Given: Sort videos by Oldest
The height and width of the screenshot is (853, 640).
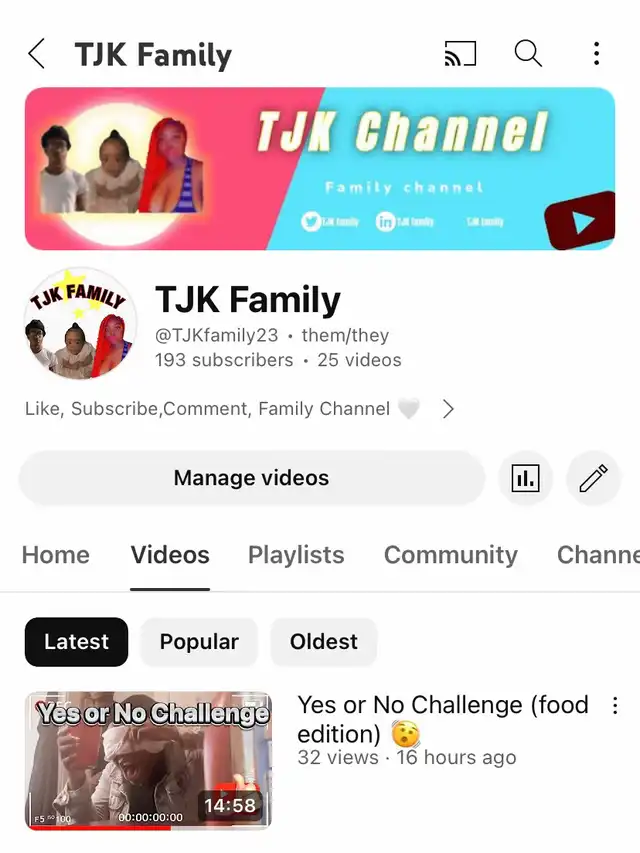Looking at the screenshot, I should (x=323, y=642).
